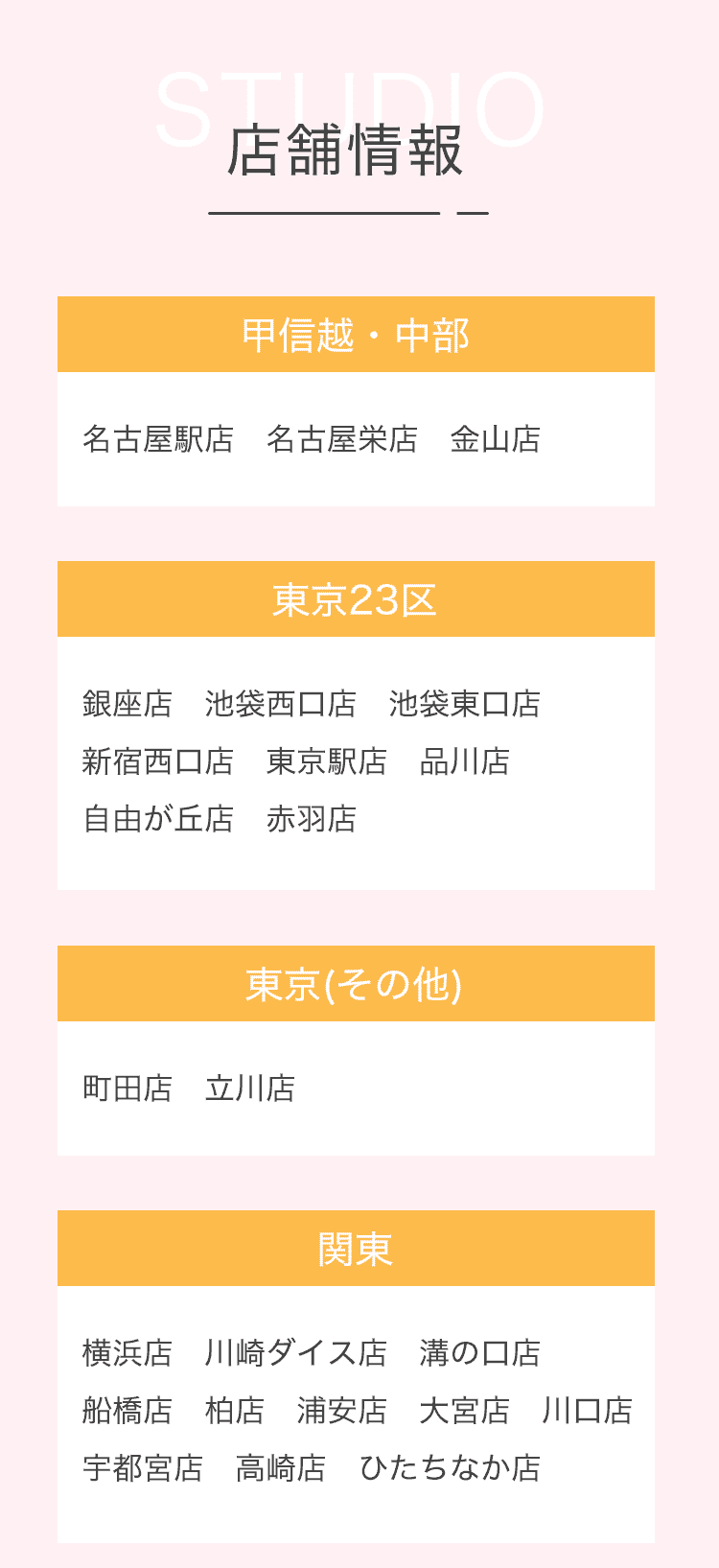Open the 横浜店 store link
Screen dimensions: 719x1568
coord(128,1353)
